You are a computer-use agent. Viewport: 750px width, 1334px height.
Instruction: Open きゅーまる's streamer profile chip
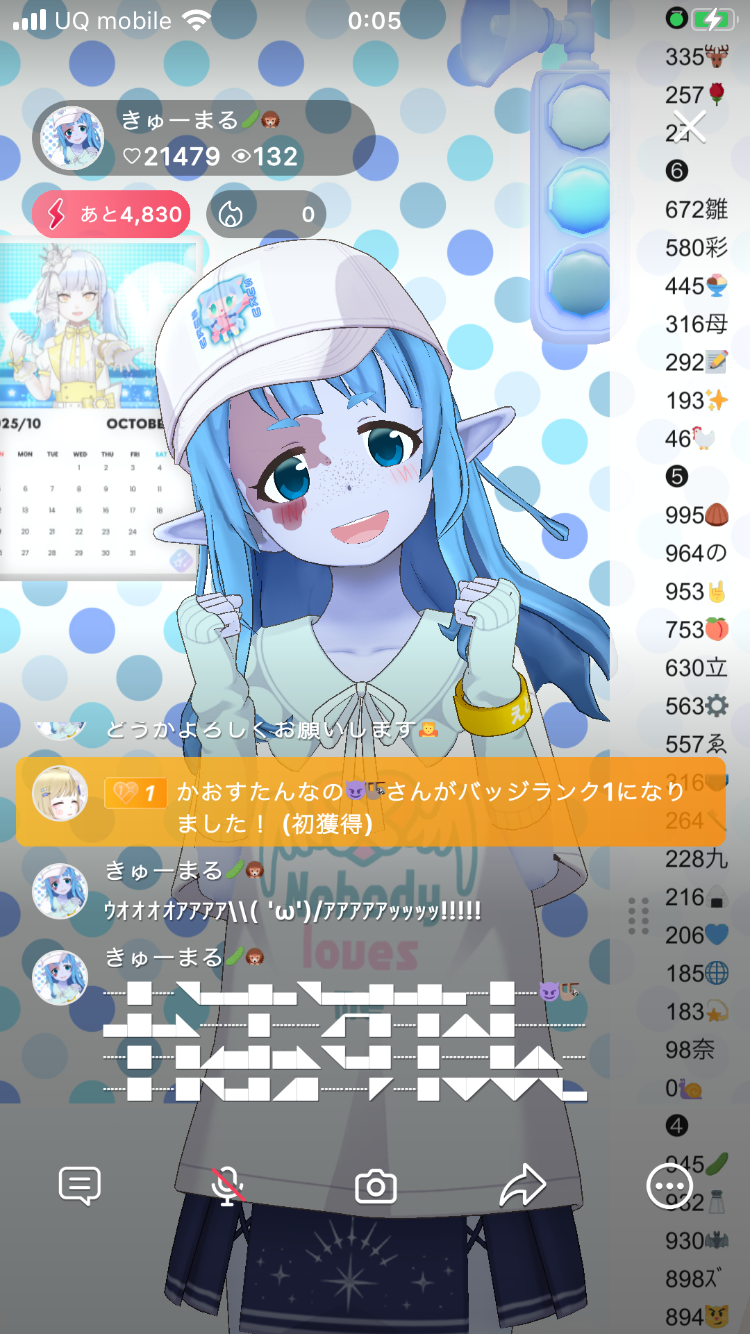pyautogui.click(x=204, y=138)
